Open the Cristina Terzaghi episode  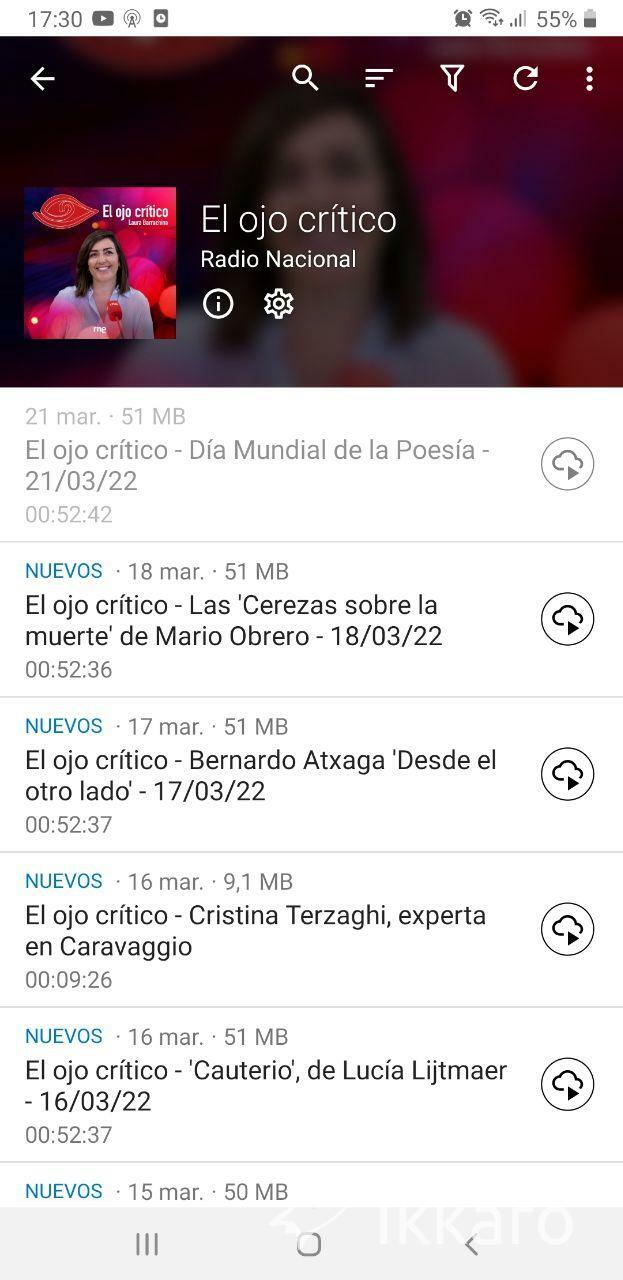[x=260, y=930]
